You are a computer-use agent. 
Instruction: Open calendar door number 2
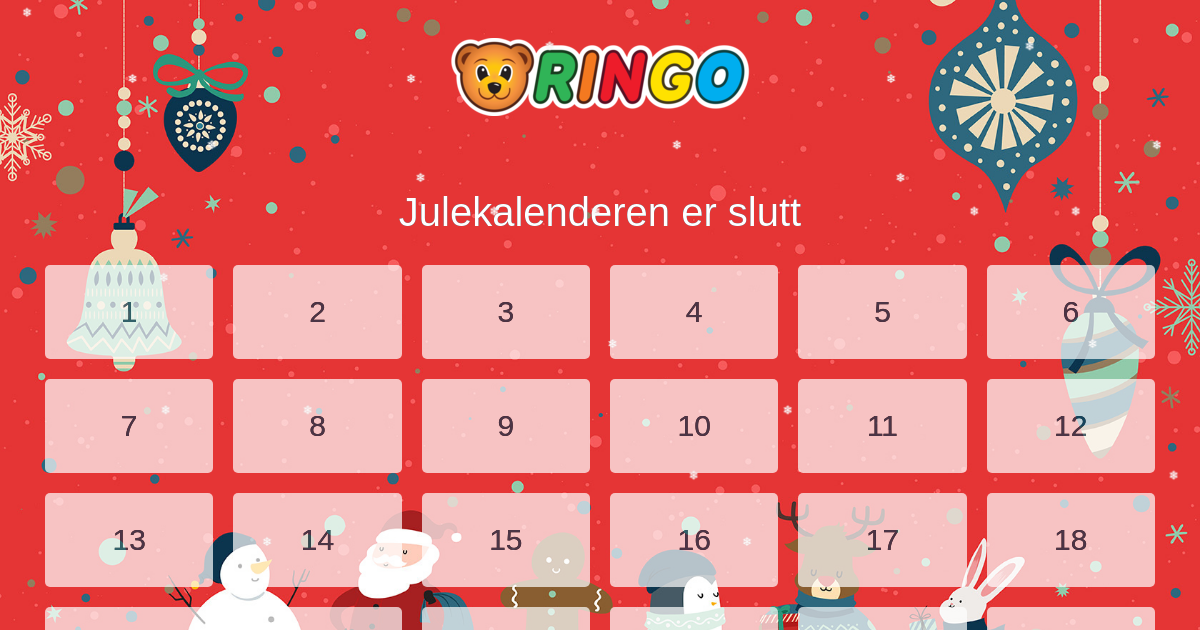click(x=317, y=312)
